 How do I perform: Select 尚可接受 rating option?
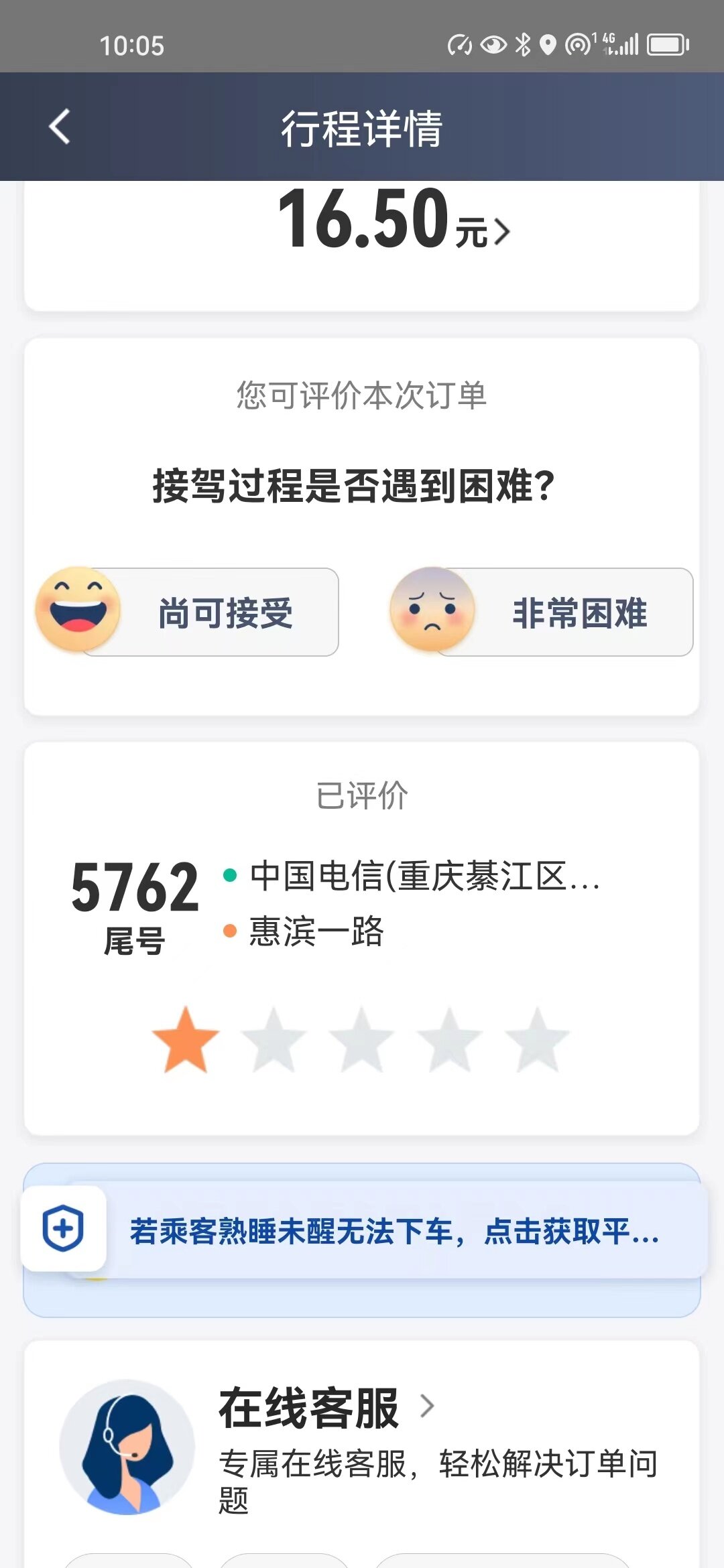209,612
